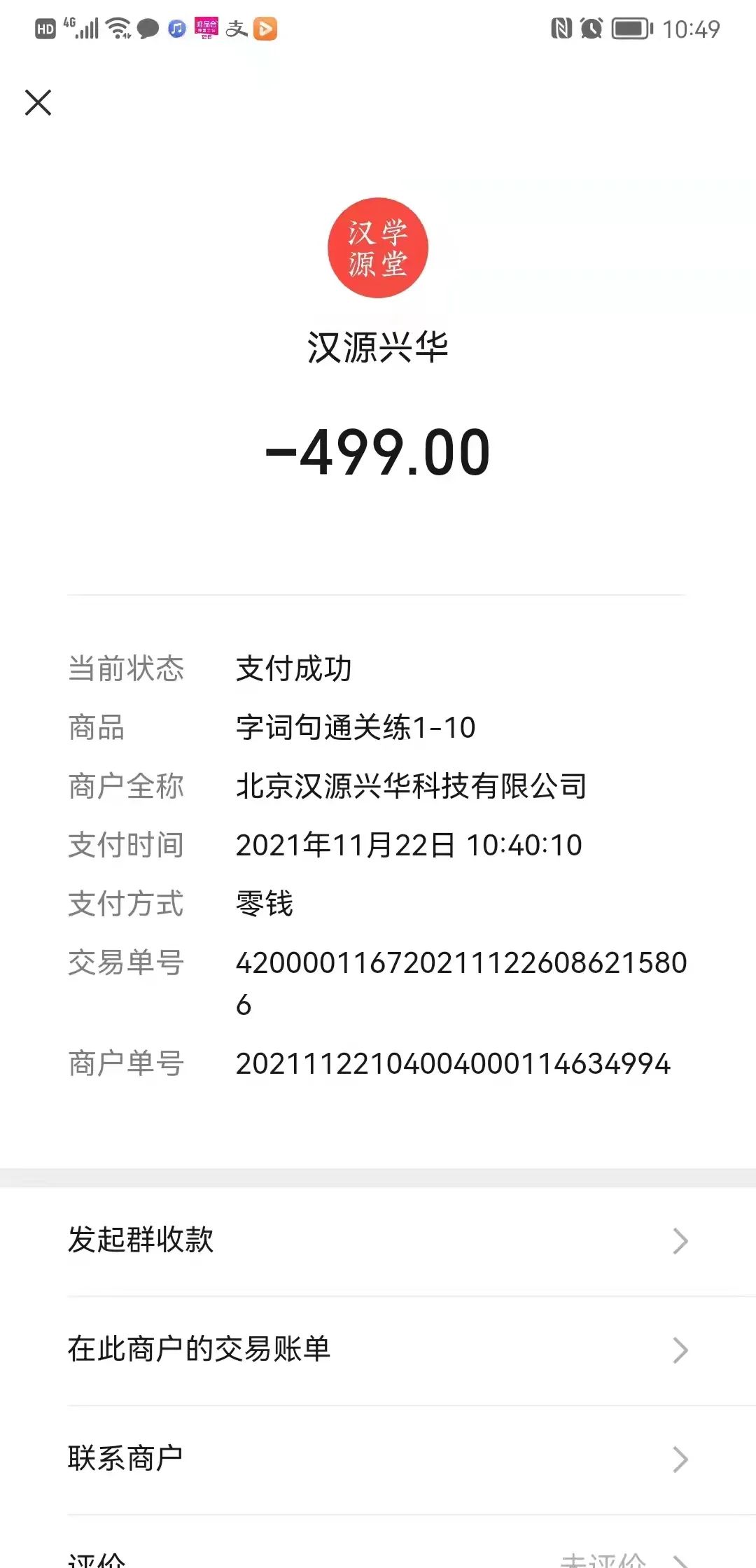Tap 联系商户 to contact merchant
Screen dimensions: 756x1568
click(378, 1459)
